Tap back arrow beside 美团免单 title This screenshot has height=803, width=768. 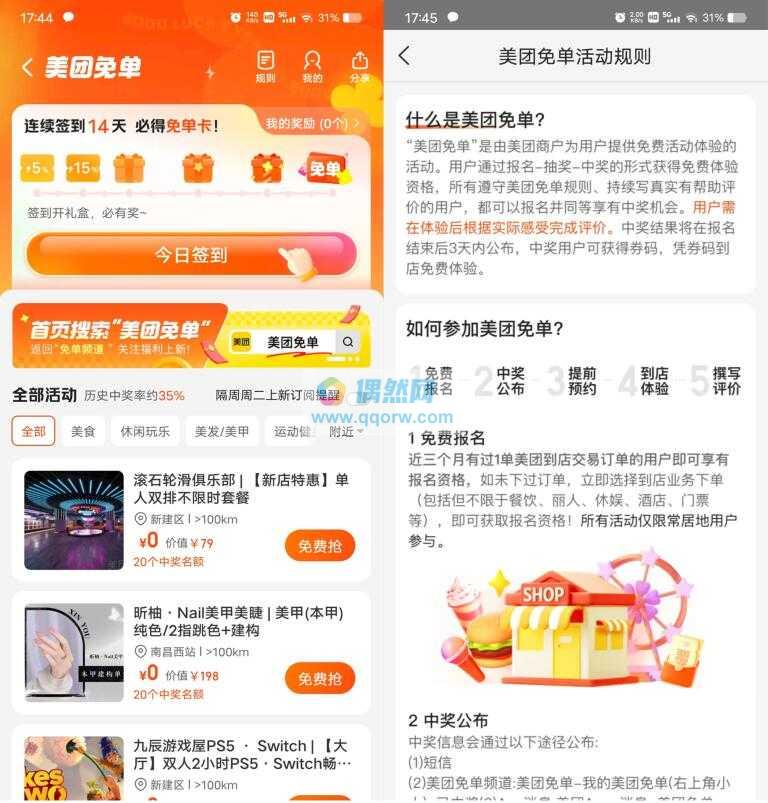click(27, 67)
